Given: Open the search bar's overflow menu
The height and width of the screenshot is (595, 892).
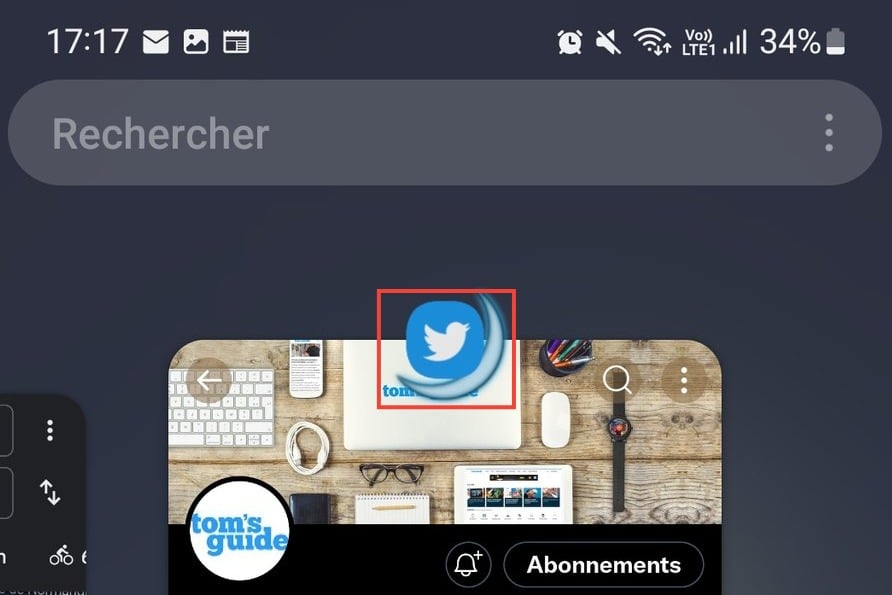Looking at the screenshot, I should [x=828, y=133].
